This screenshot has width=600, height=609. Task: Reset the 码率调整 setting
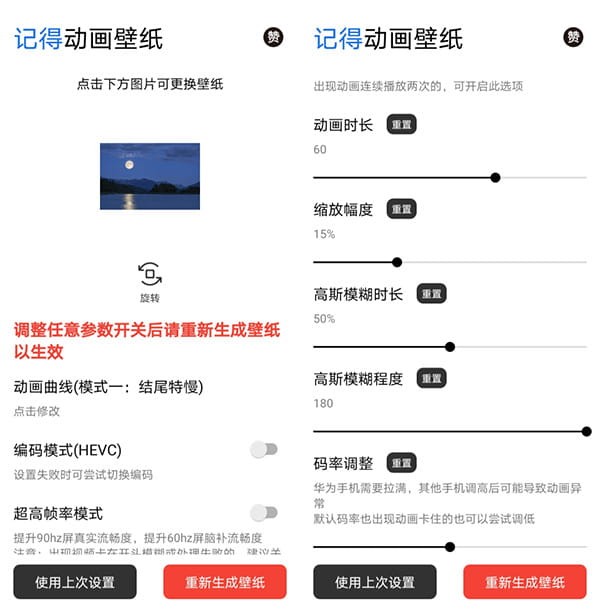401,463
